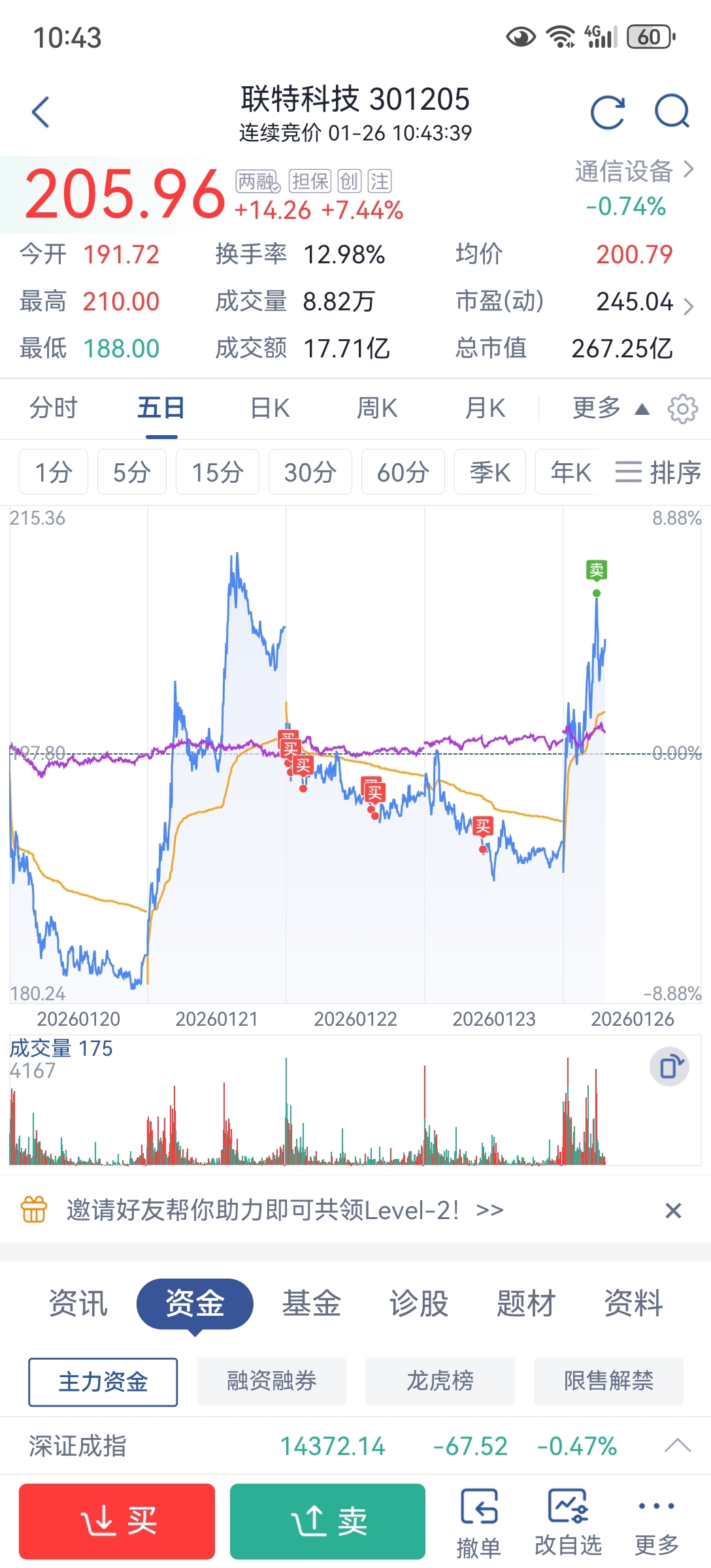Open the search magnifier icon
This screenshot has height=1568, width=711.
click(672, 112)
